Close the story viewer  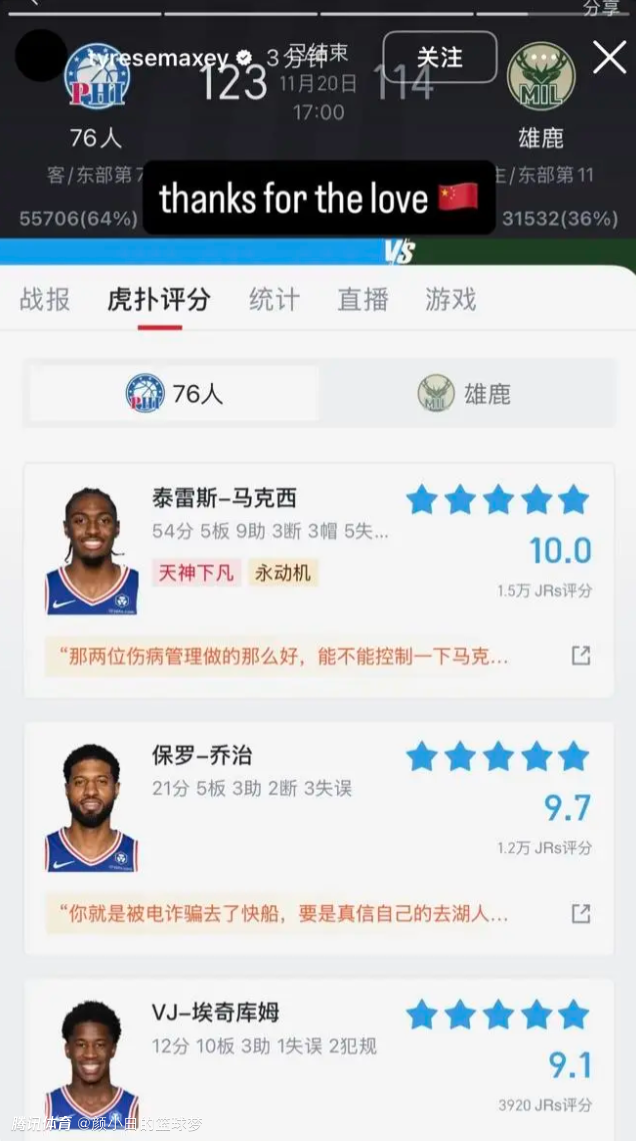click(609, 57)
